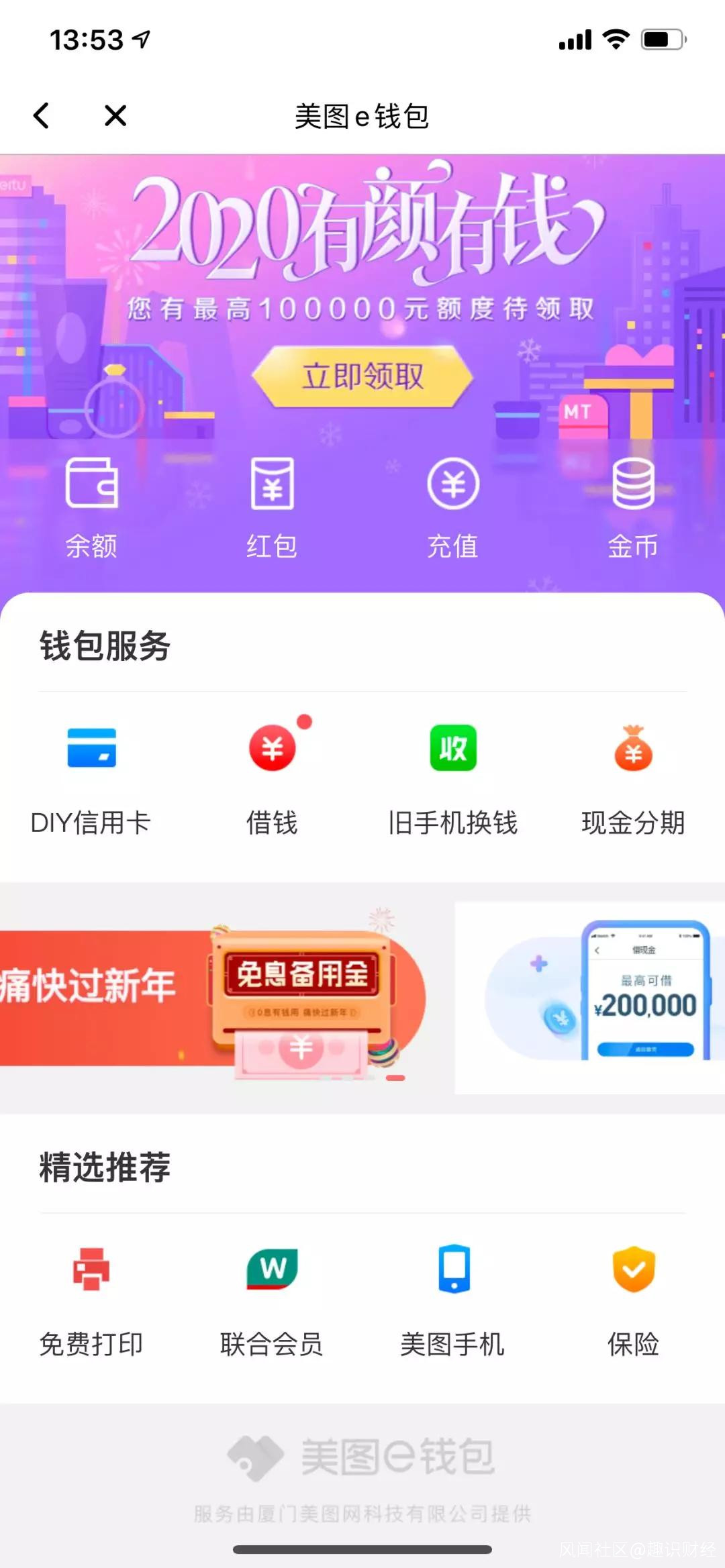Open 金币 gold coins
The height and width of the screenshot is (1568, 725).
[633, 507]
